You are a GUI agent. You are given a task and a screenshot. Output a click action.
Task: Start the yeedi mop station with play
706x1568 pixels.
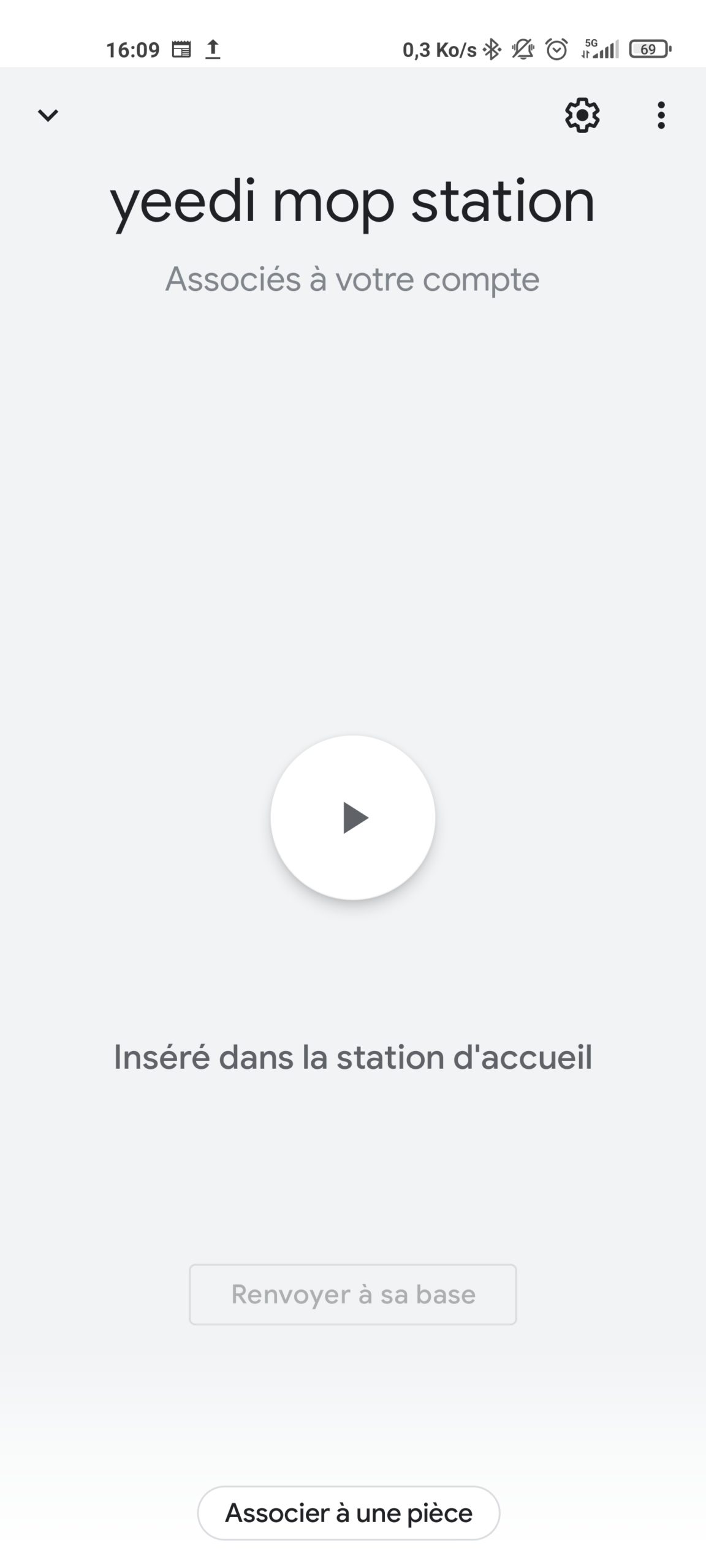tap(353, 818)
